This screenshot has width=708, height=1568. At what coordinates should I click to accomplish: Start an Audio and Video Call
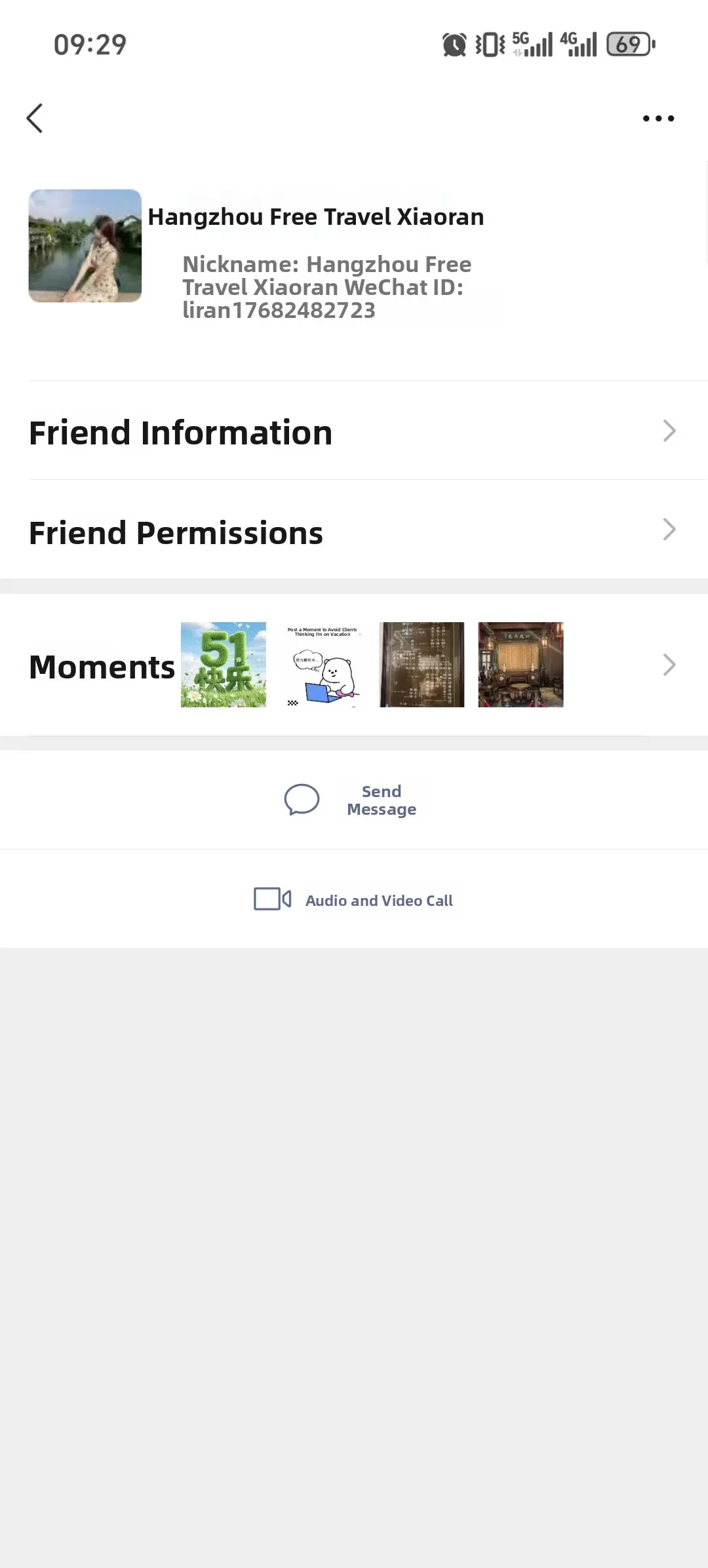(354, 899)
